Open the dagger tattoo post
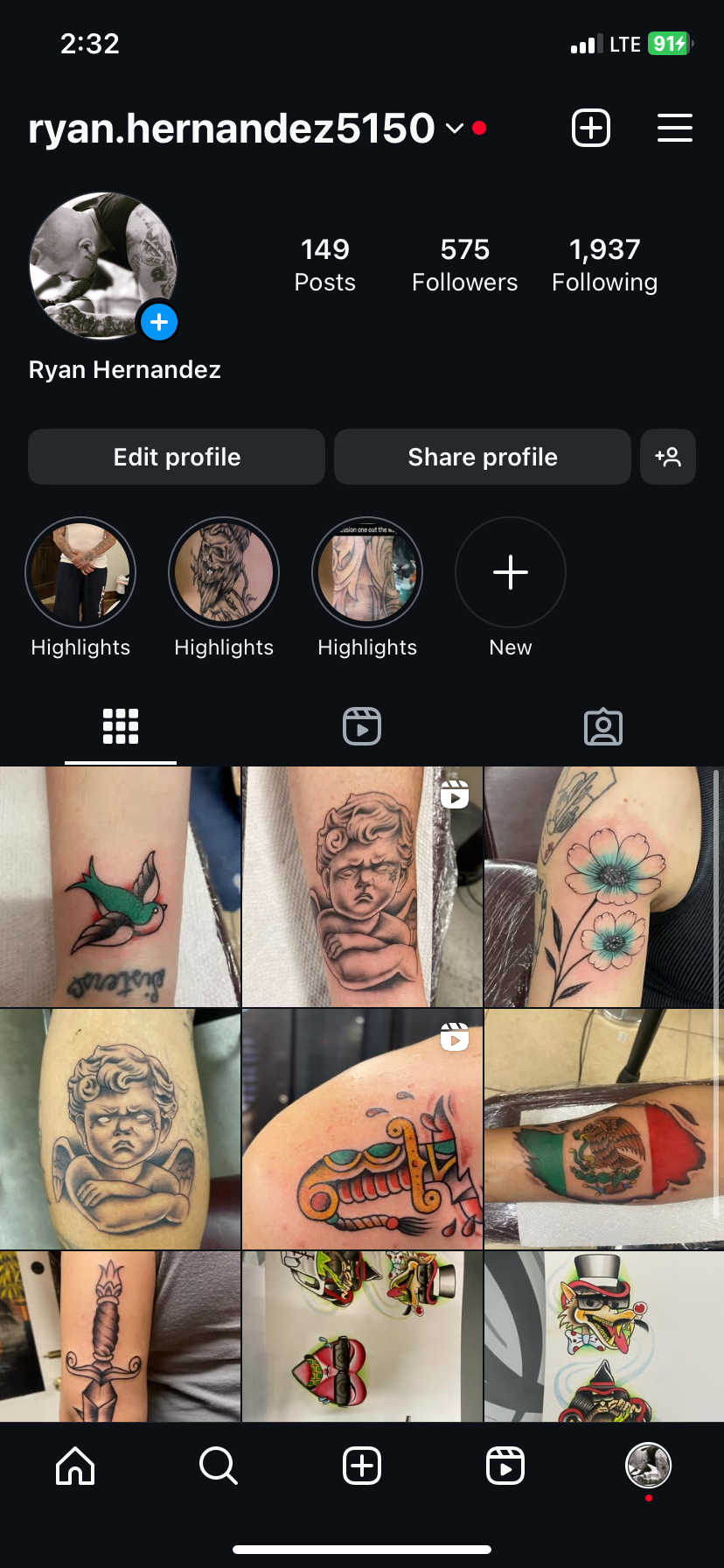 (x=120, y=1336)
